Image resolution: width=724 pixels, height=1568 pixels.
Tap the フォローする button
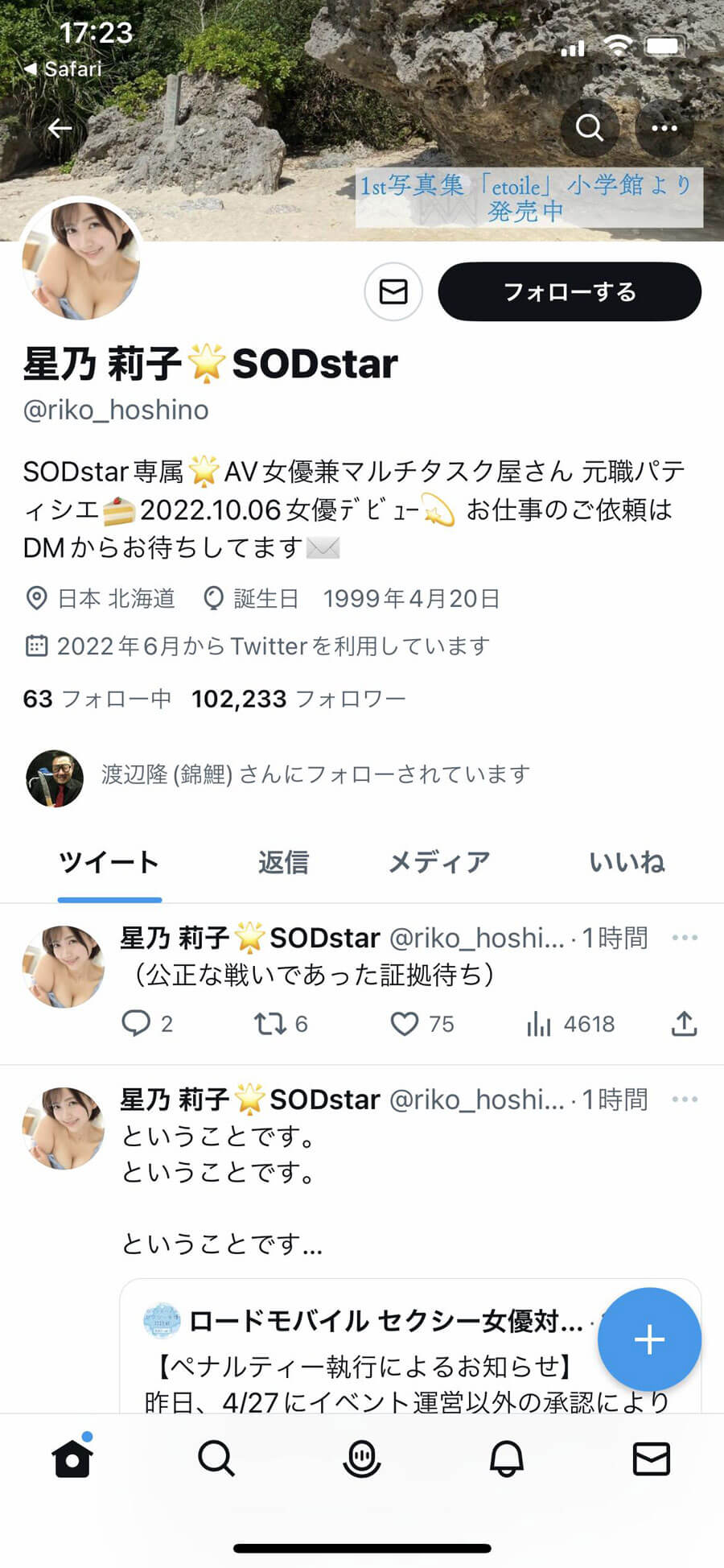[x=570, y=291]
